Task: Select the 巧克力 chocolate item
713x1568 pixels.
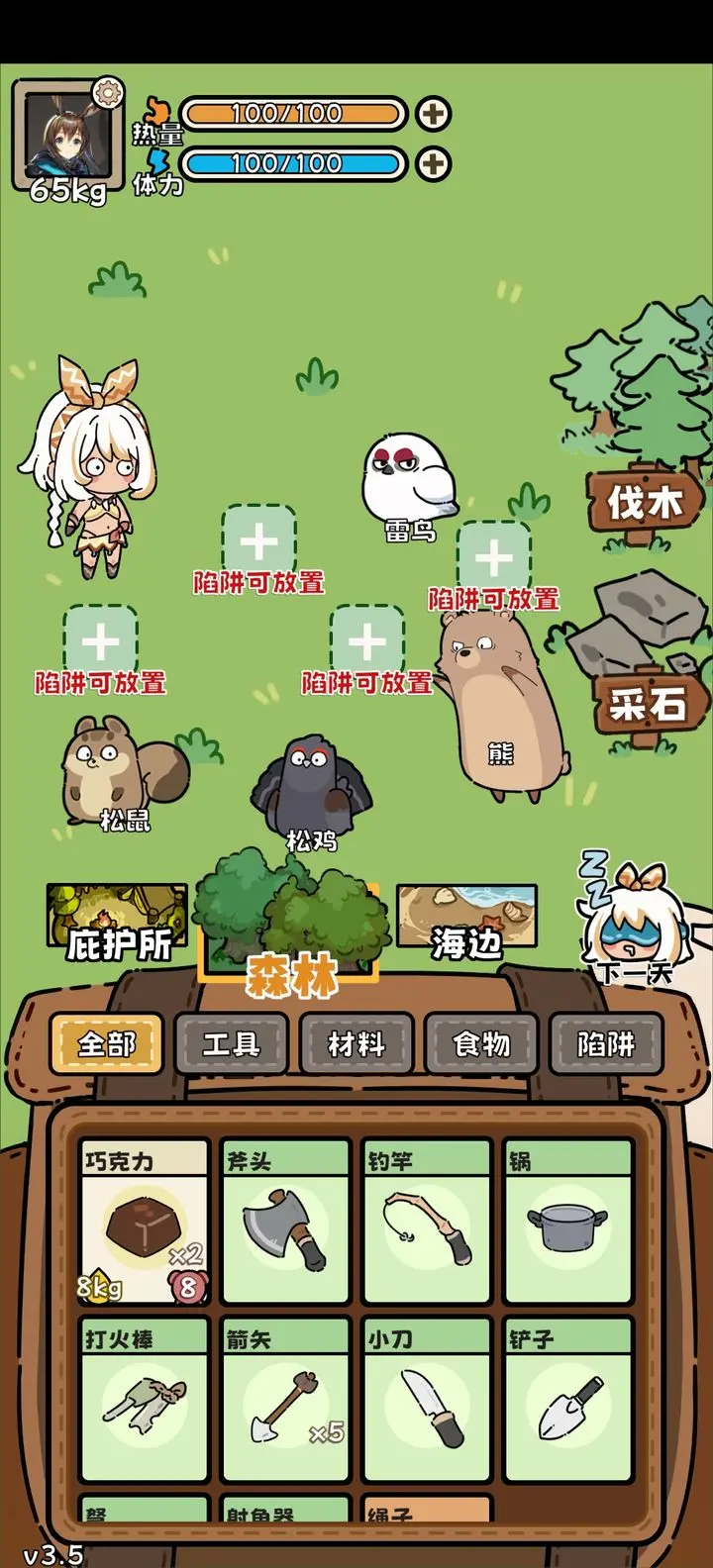Action: (x=144, y=1223)
